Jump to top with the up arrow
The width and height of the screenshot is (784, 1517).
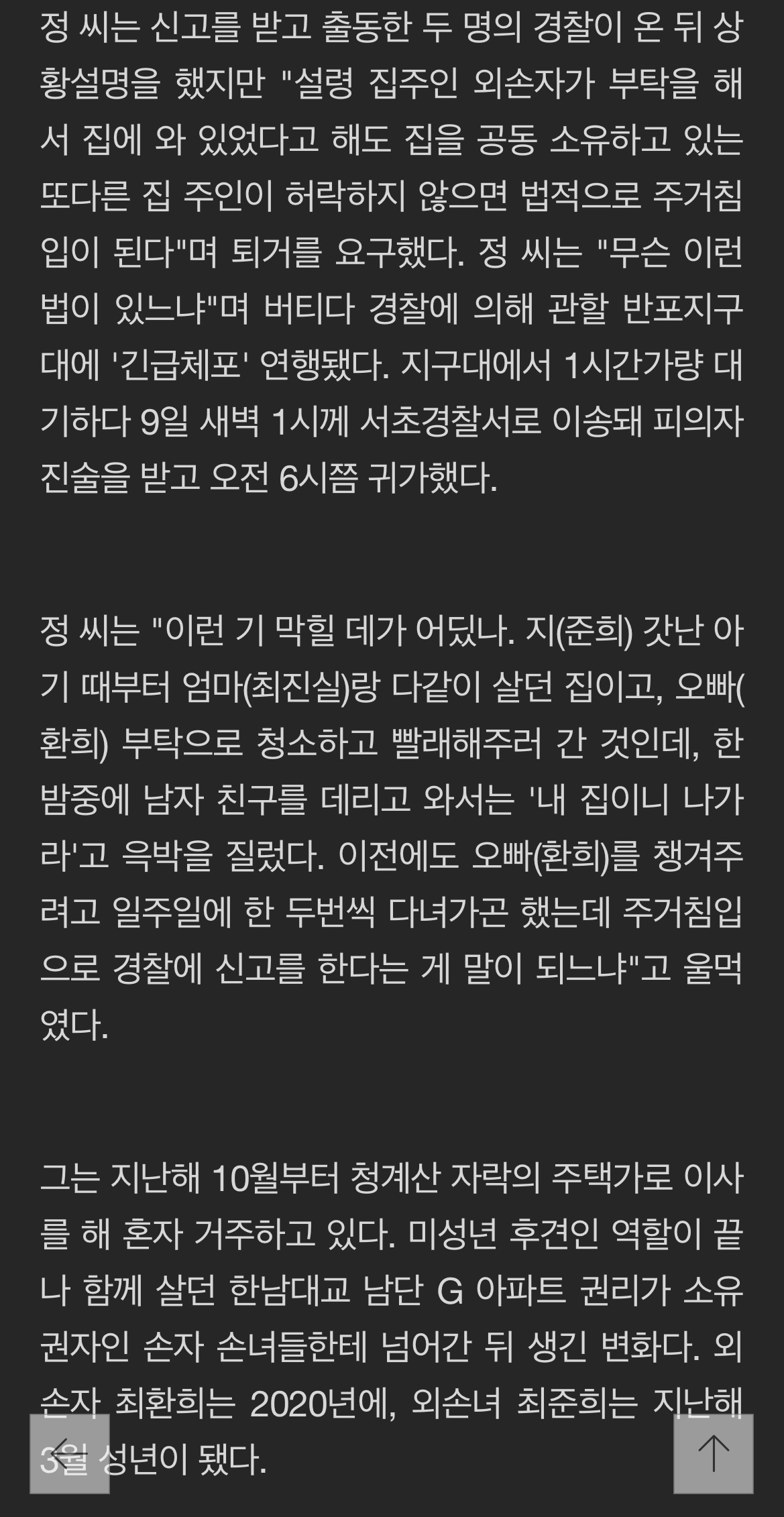click(714, 1454)
